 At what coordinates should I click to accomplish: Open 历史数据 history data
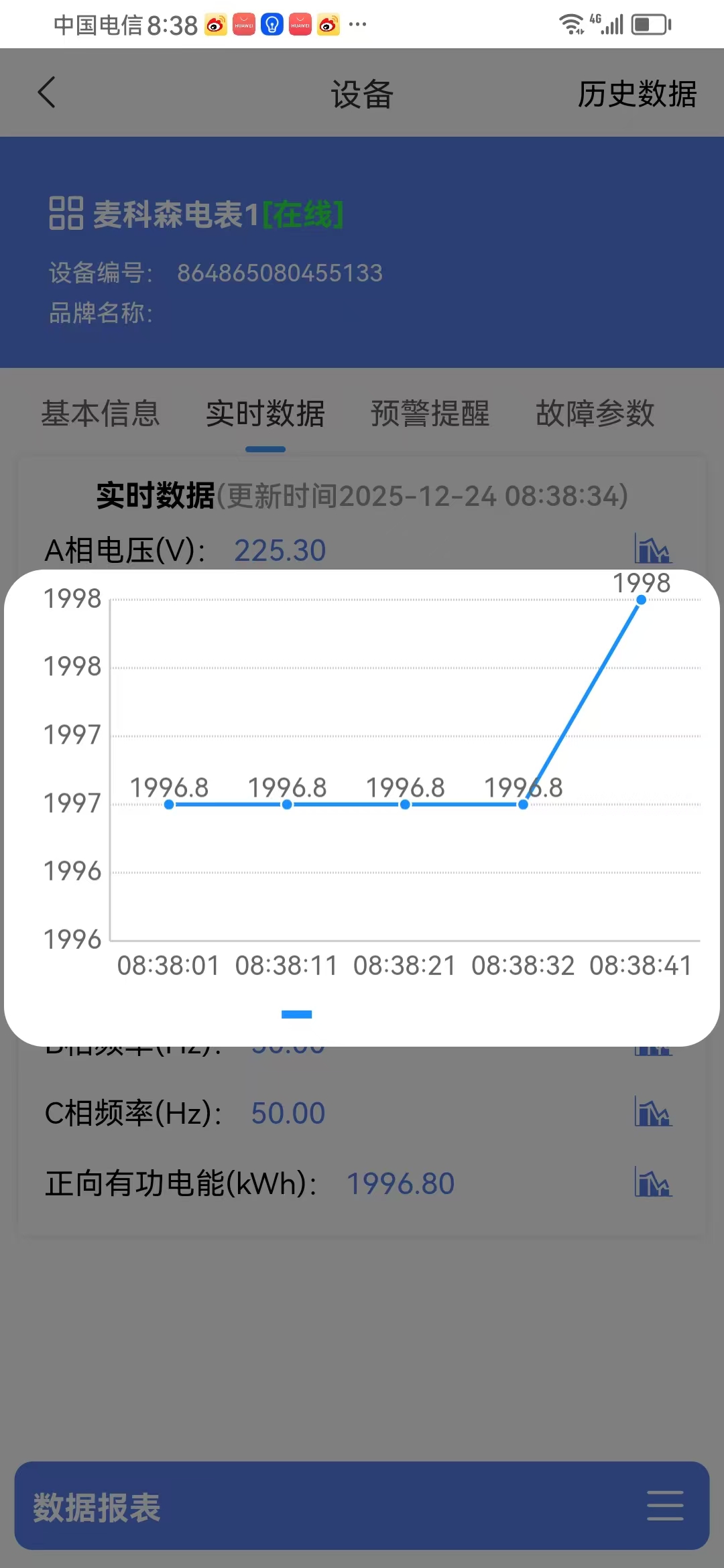tap(637, 94)
